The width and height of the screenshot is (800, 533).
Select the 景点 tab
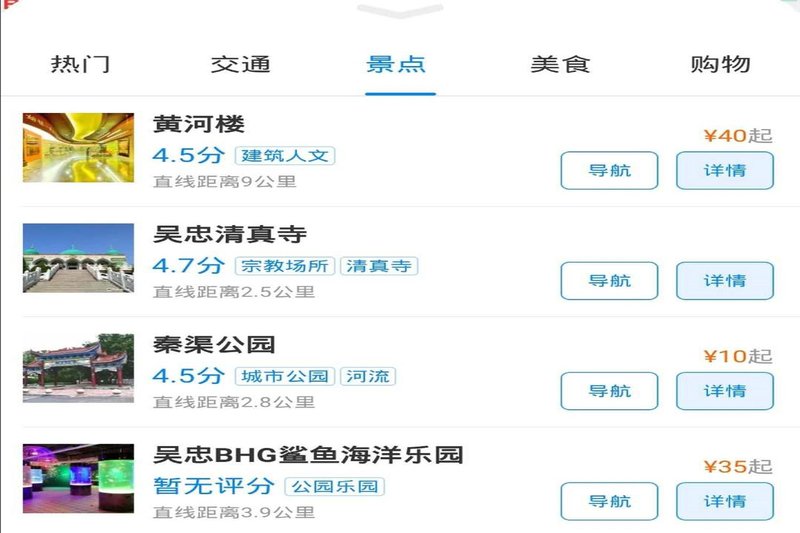(x=398, y=65)
